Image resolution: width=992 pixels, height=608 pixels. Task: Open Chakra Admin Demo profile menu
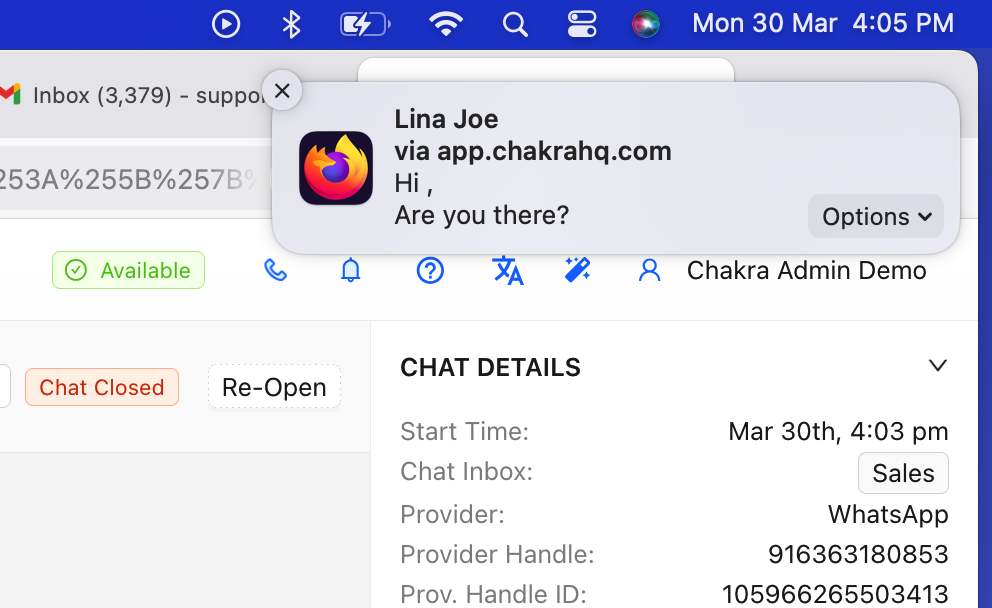click(x=785, y=270)
